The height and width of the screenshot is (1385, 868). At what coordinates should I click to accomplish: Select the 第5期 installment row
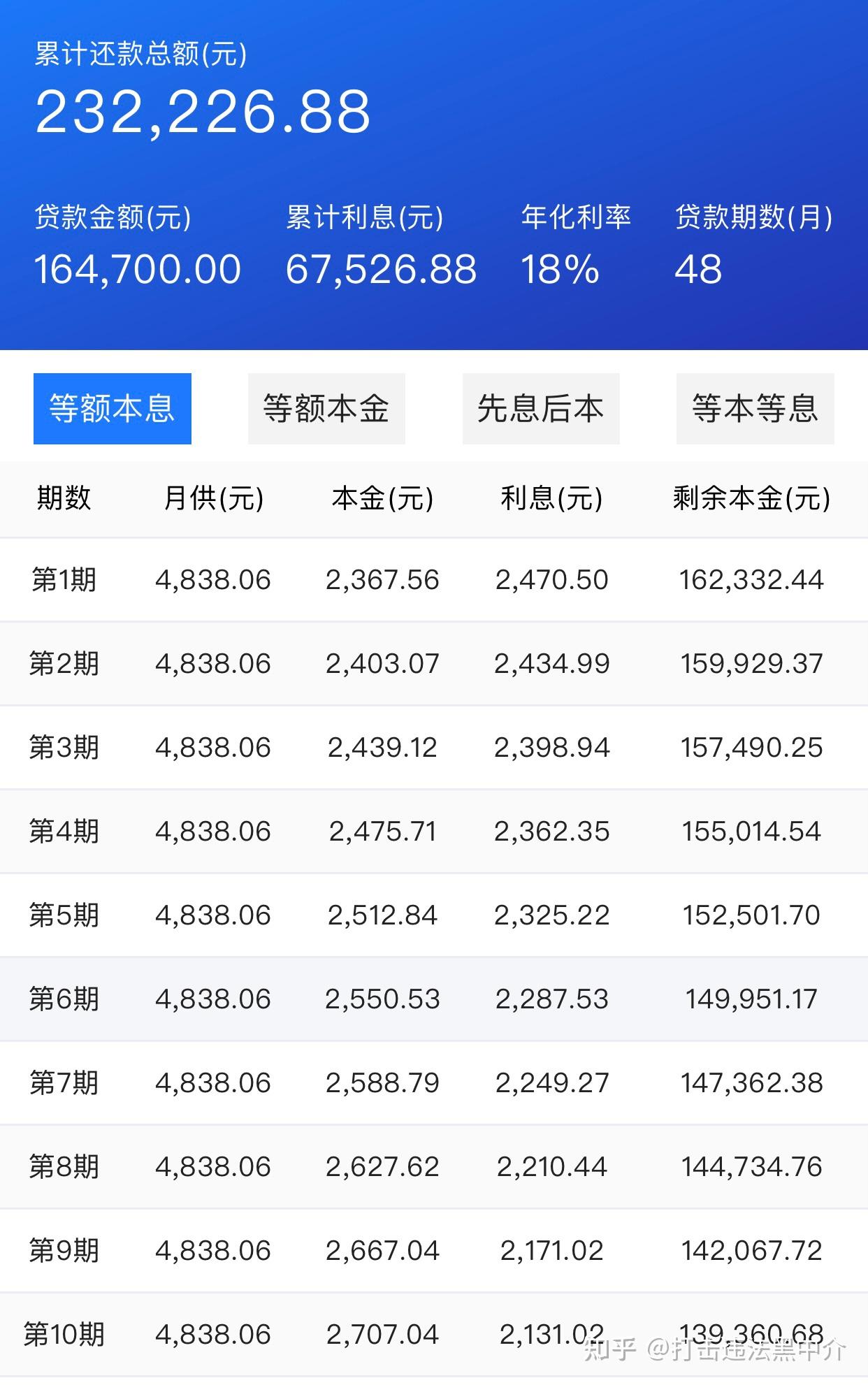433,915
